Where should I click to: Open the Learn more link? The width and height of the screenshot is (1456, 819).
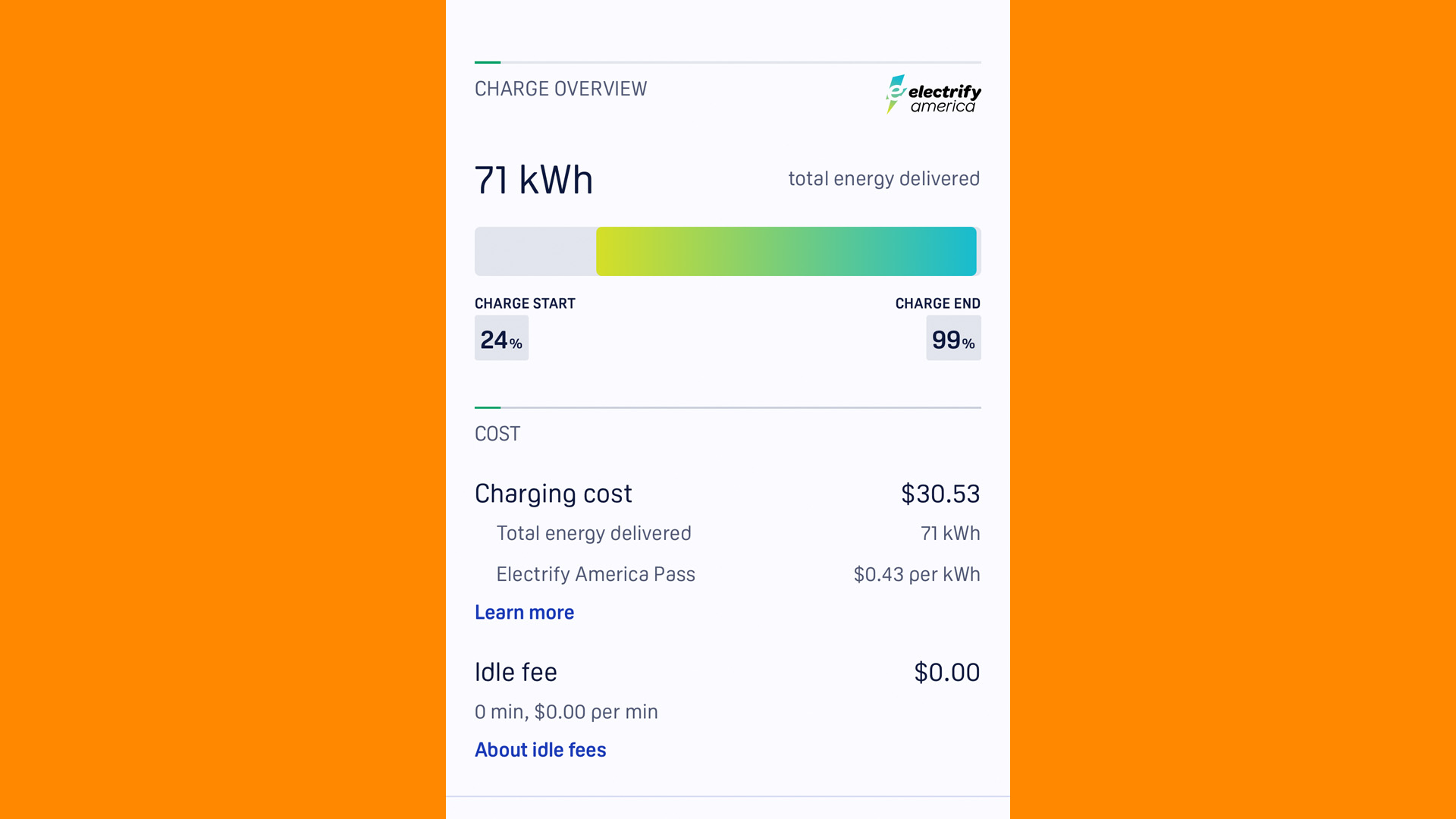coord(524,612)
